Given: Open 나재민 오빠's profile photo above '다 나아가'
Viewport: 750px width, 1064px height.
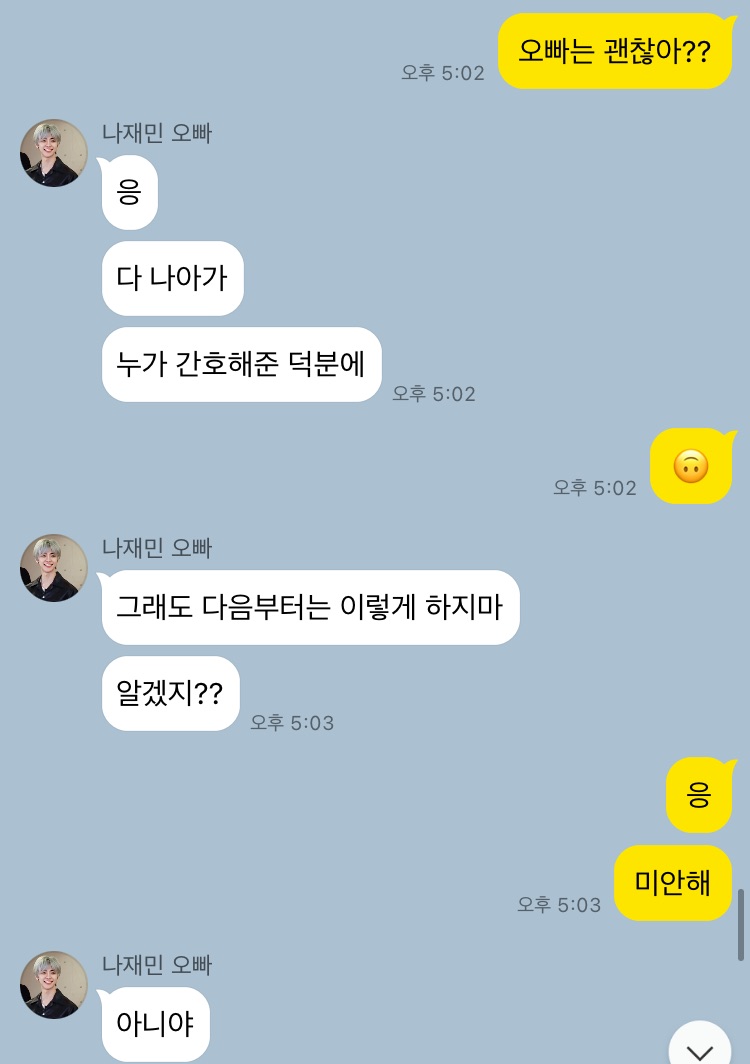Looking at the screenshot, I should (x=54, y=153).
